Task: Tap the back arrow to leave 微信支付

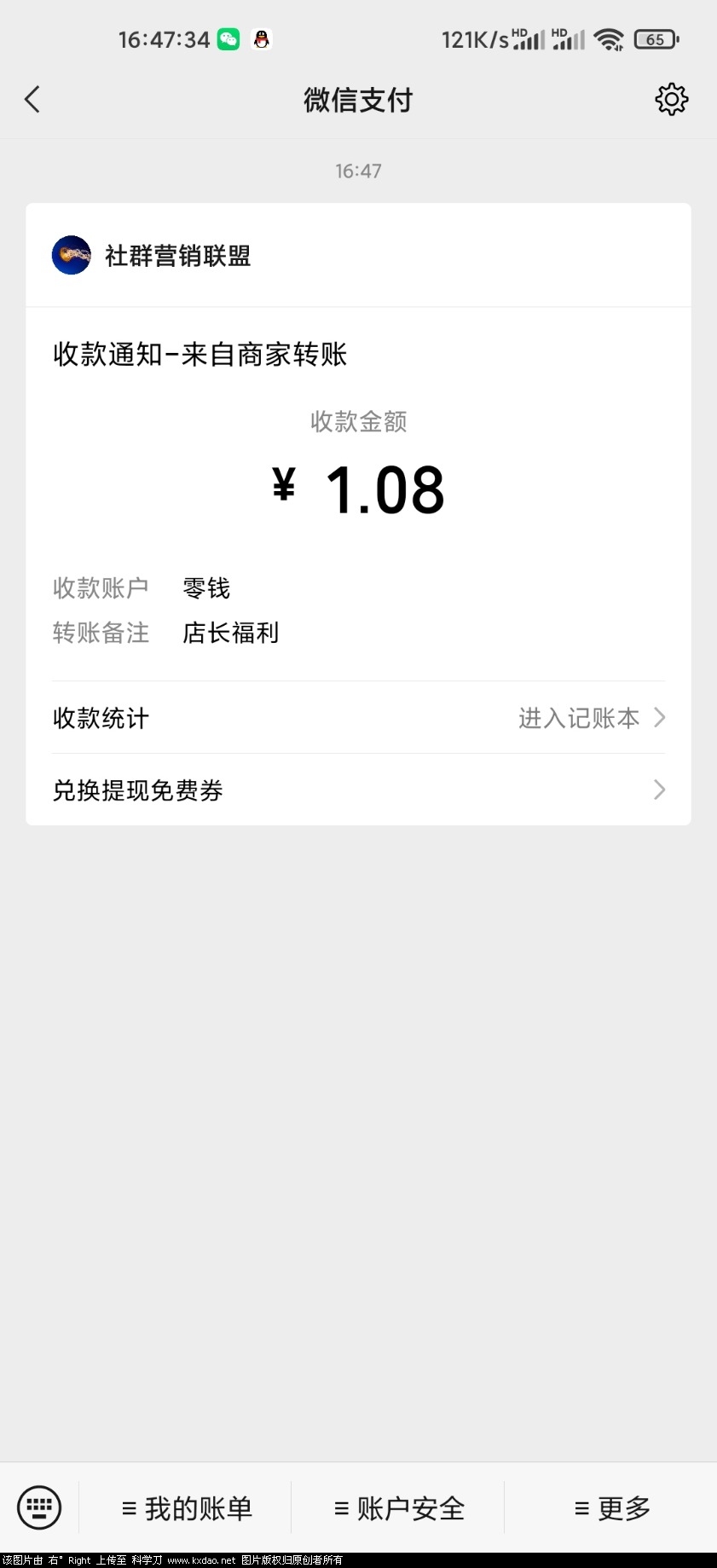Action: pos(32,99)
